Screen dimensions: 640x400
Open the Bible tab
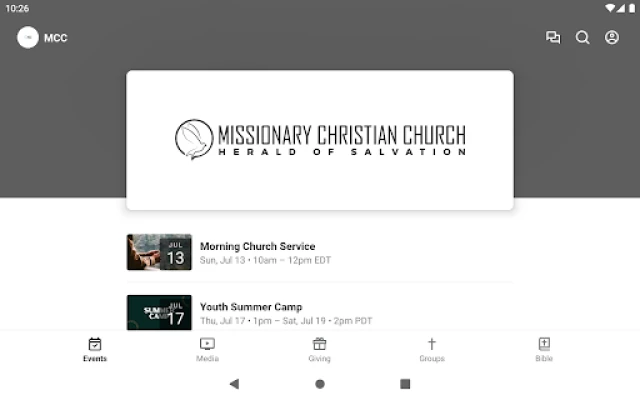[x=544, y=349]
